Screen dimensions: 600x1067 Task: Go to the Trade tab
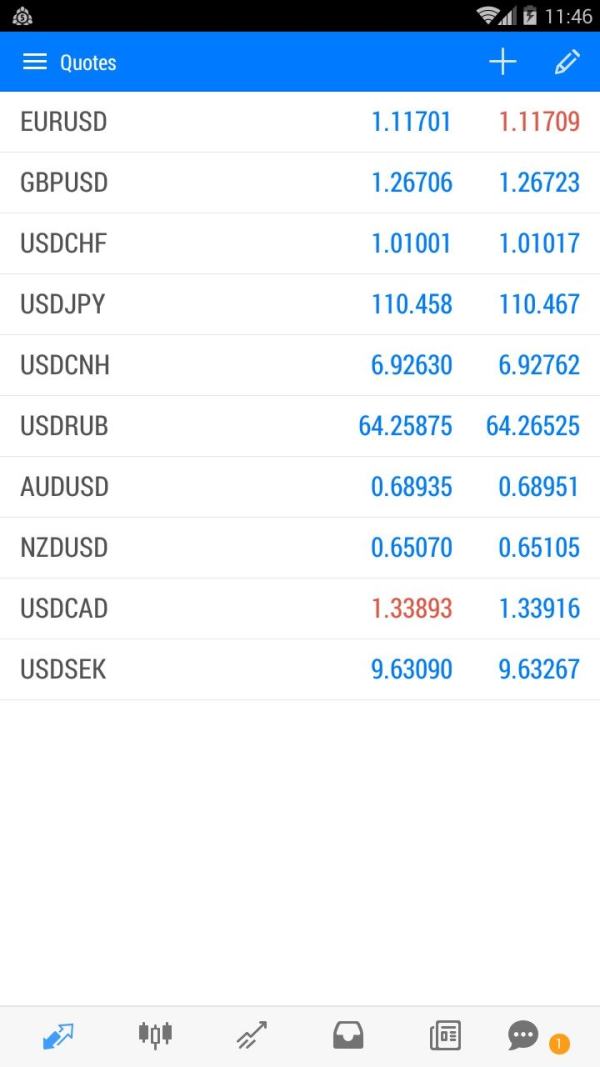tap(252, 1036)
